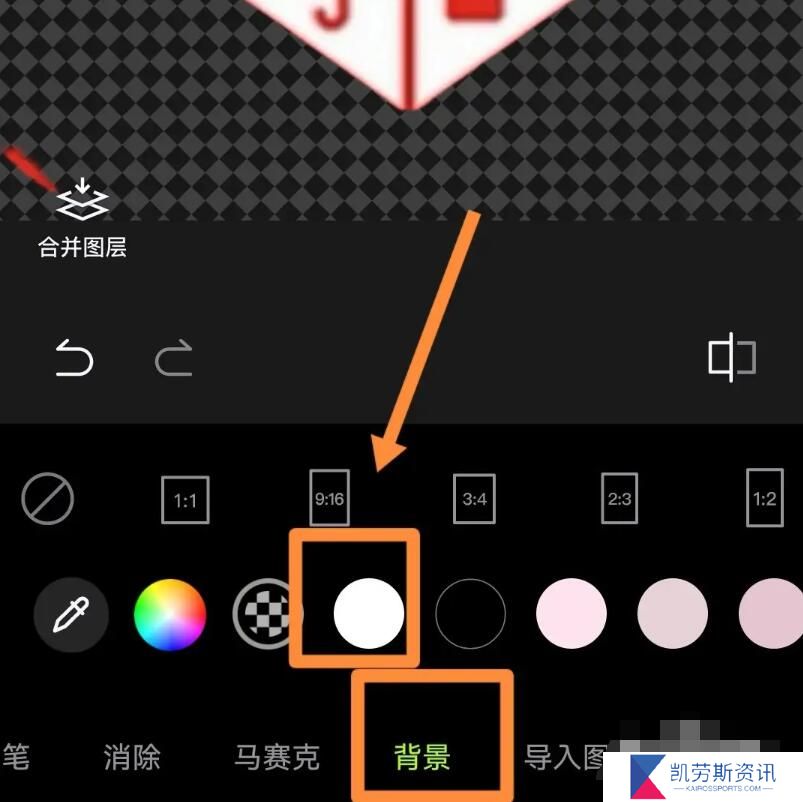Select the transparent checkerboard background
The height and width of the screenshot is (802, 803).
tap(268, 614)
